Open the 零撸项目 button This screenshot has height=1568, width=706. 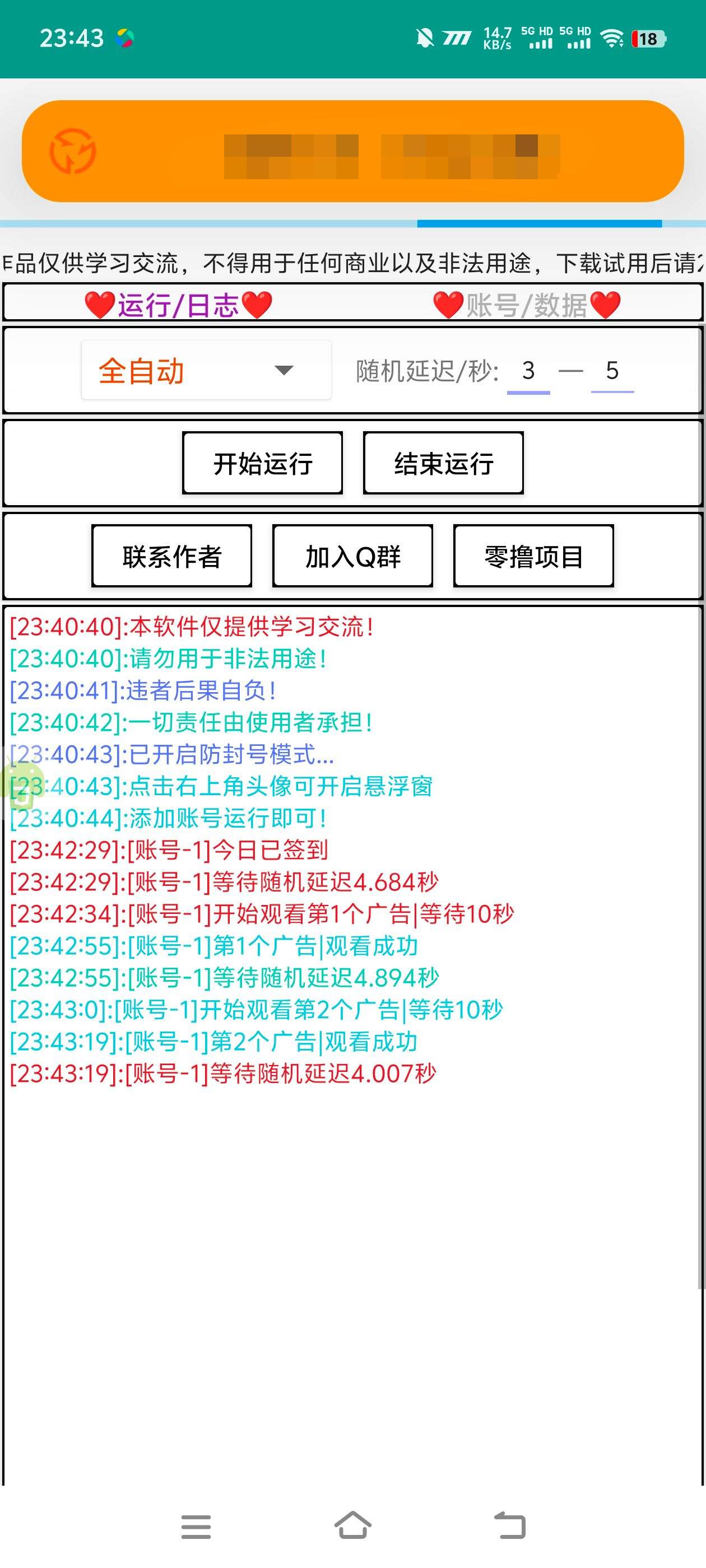pos(533,556)
